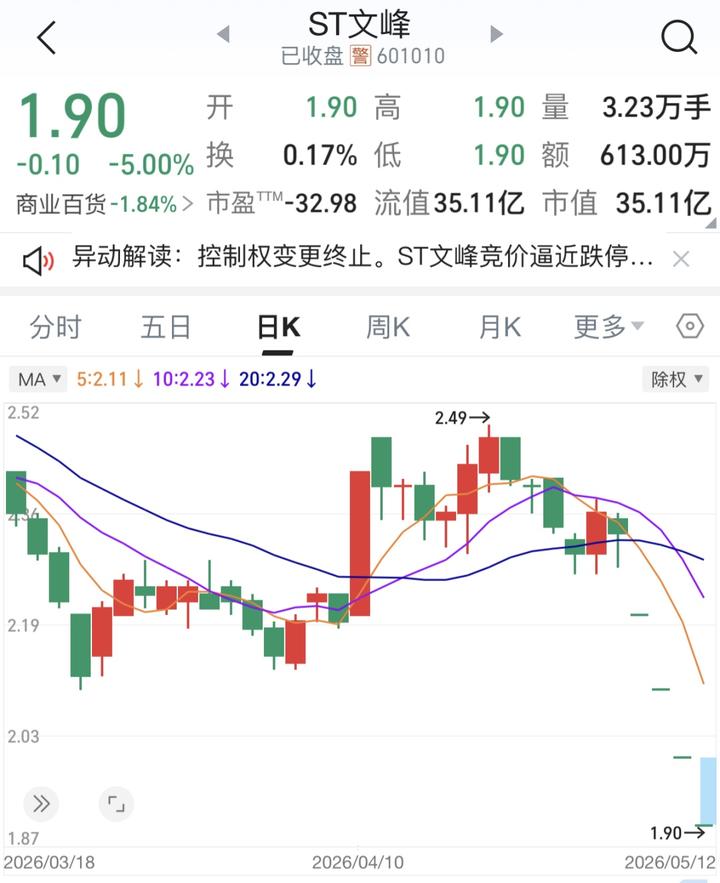Change the 除权 adjustment dropdown
This screenshot has width=720, height=883.
(675, 379)
